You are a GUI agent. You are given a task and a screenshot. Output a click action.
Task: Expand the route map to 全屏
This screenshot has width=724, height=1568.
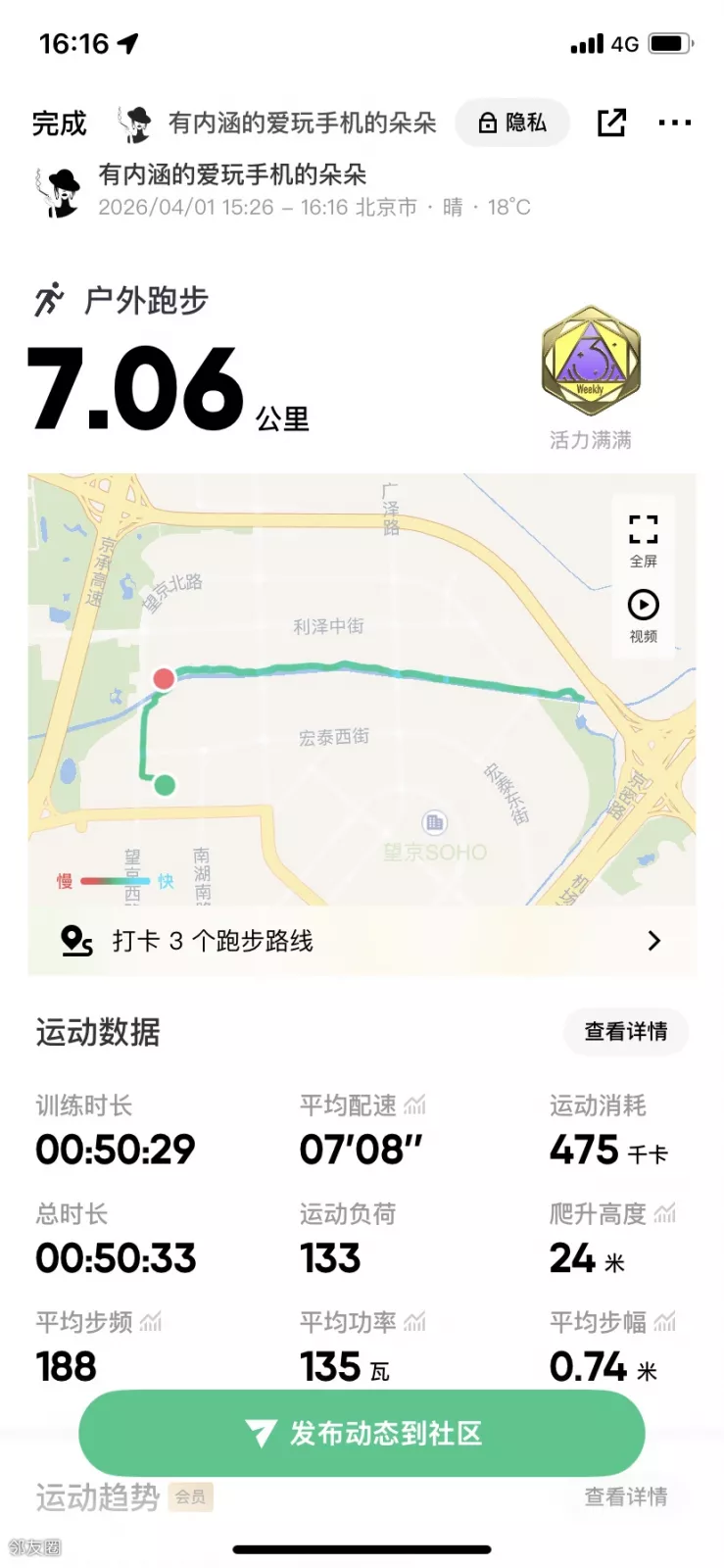[x=643, y=540]
